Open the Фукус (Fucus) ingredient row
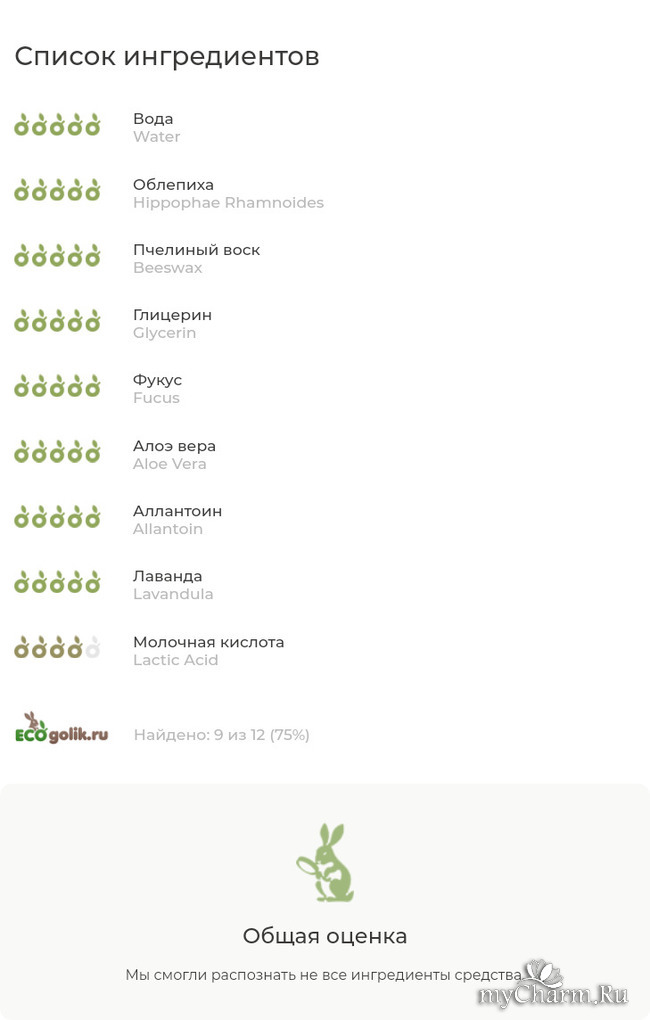 [x=158, y=380]
